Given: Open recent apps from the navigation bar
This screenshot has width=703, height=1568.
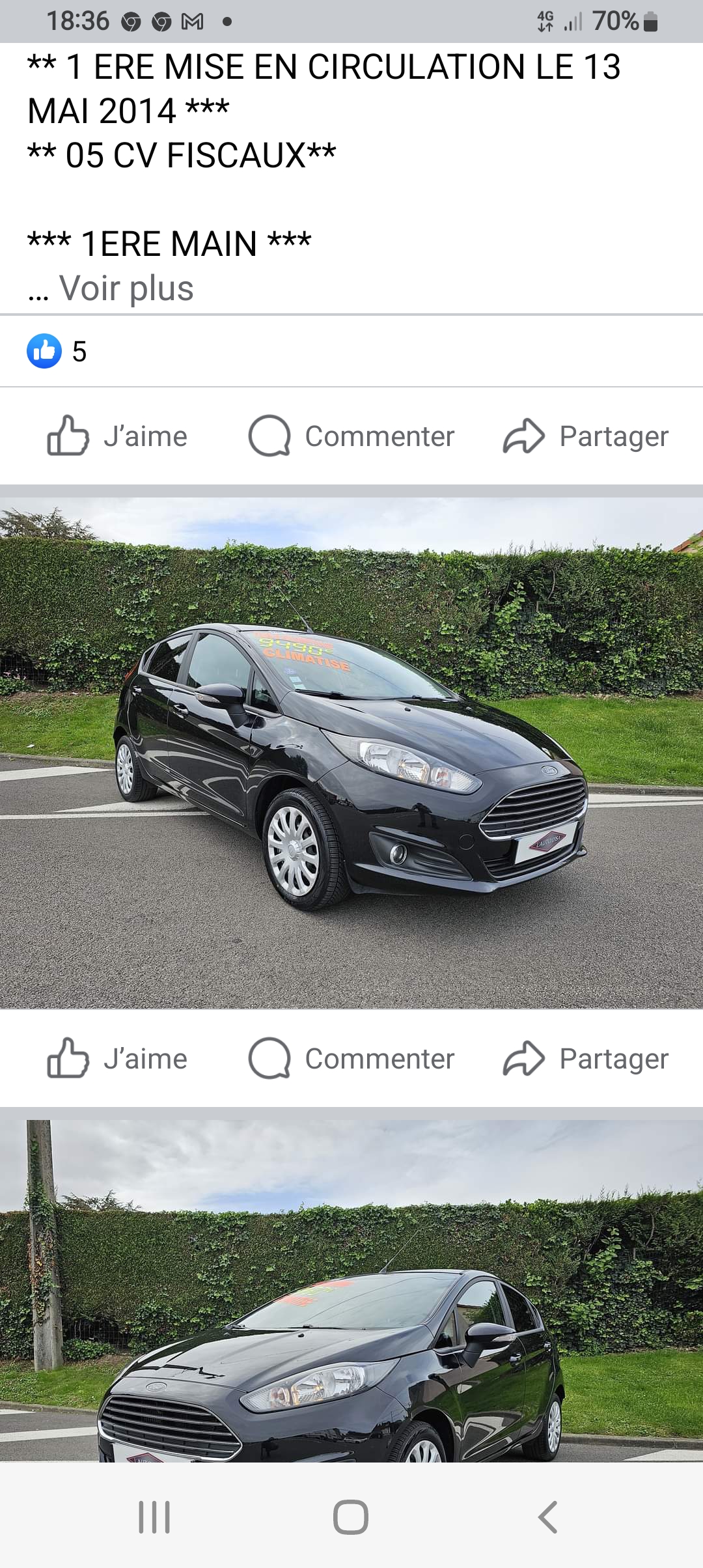Looking at the screenshot, I should (154, 1517).
